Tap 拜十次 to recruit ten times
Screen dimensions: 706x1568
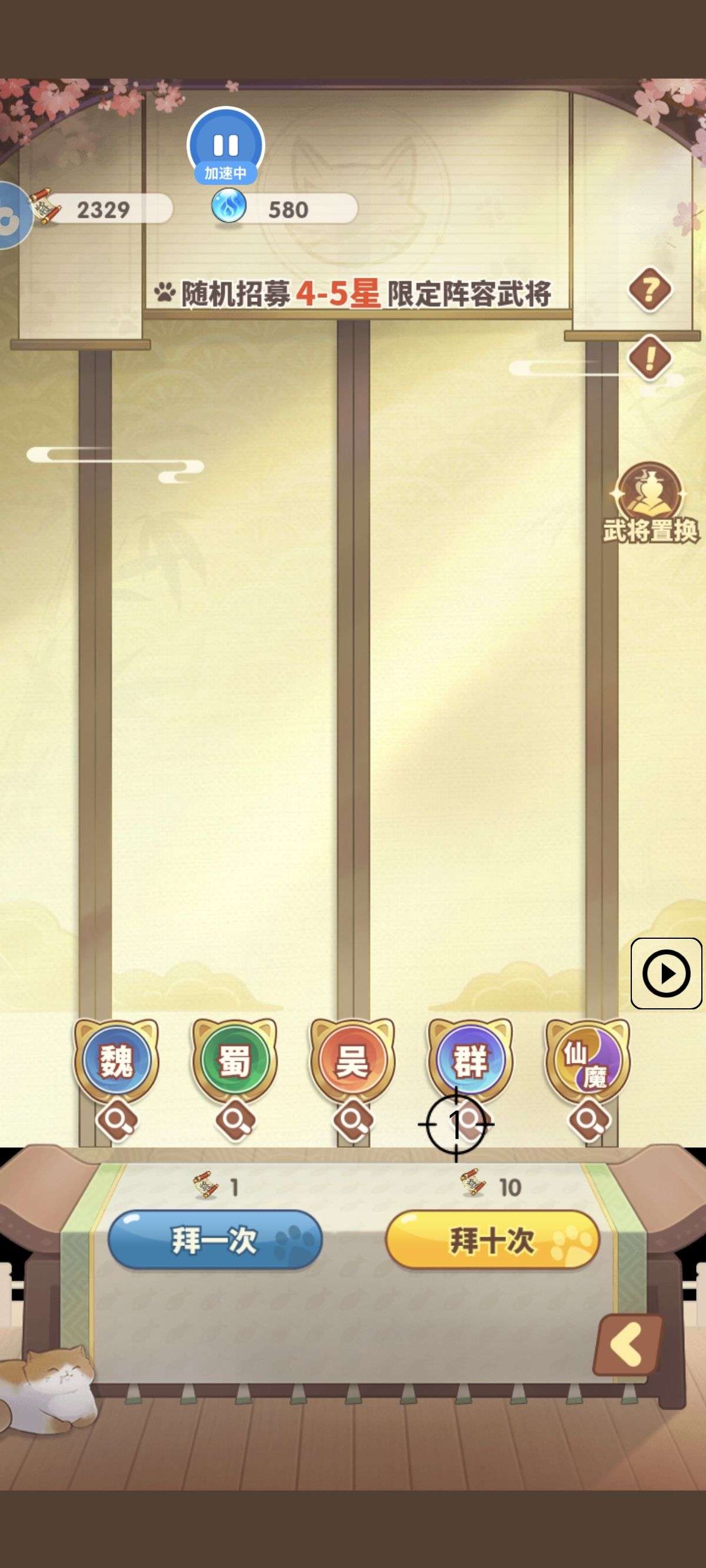[x=492, y=1240]
